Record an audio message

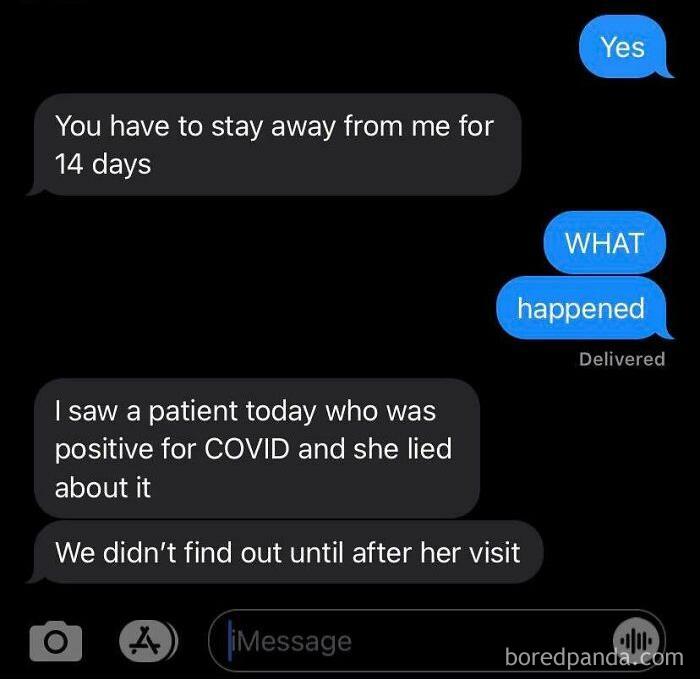pyautogui.click(x=636, y=639)
